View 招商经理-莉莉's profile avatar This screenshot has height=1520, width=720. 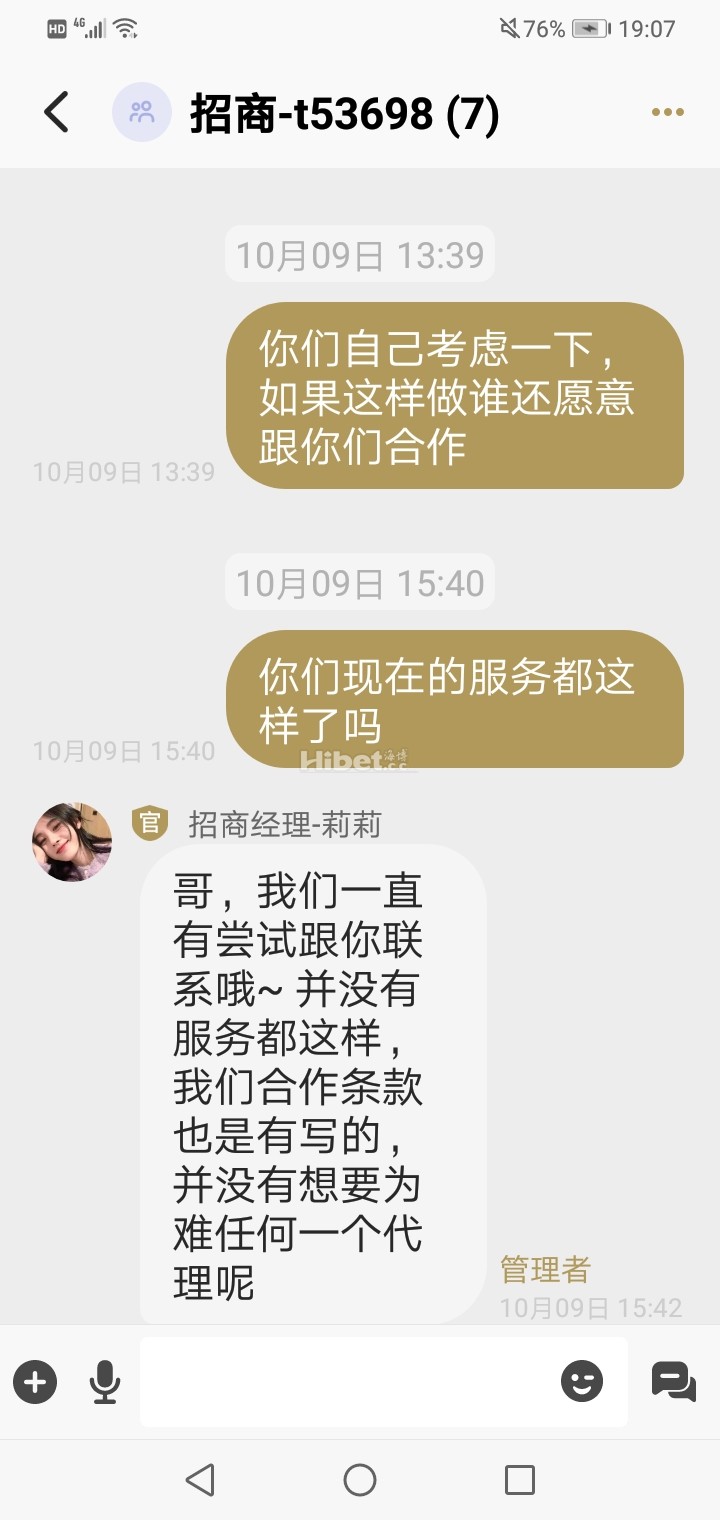[72, 841]
